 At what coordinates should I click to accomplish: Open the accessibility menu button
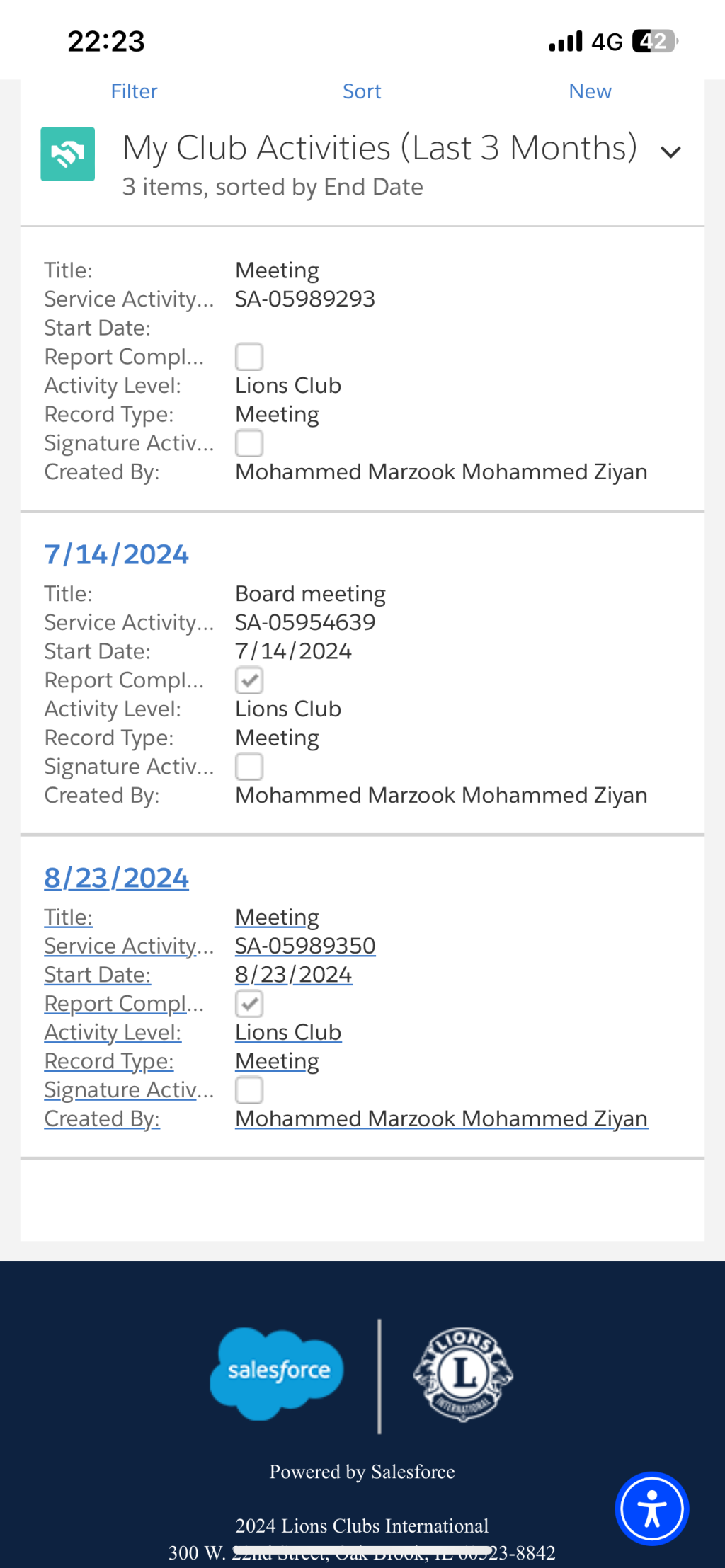click(x=652, y=1508)
